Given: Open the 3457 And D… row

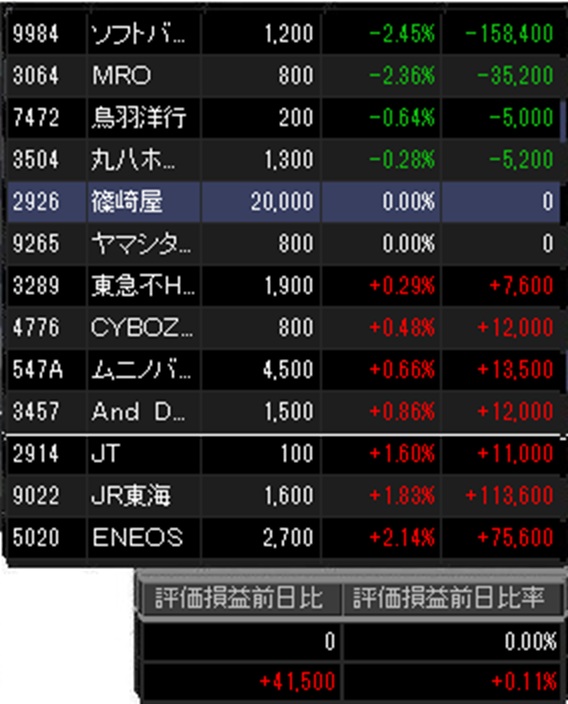Looking at the screenshot, I should (x=284, y=411).
